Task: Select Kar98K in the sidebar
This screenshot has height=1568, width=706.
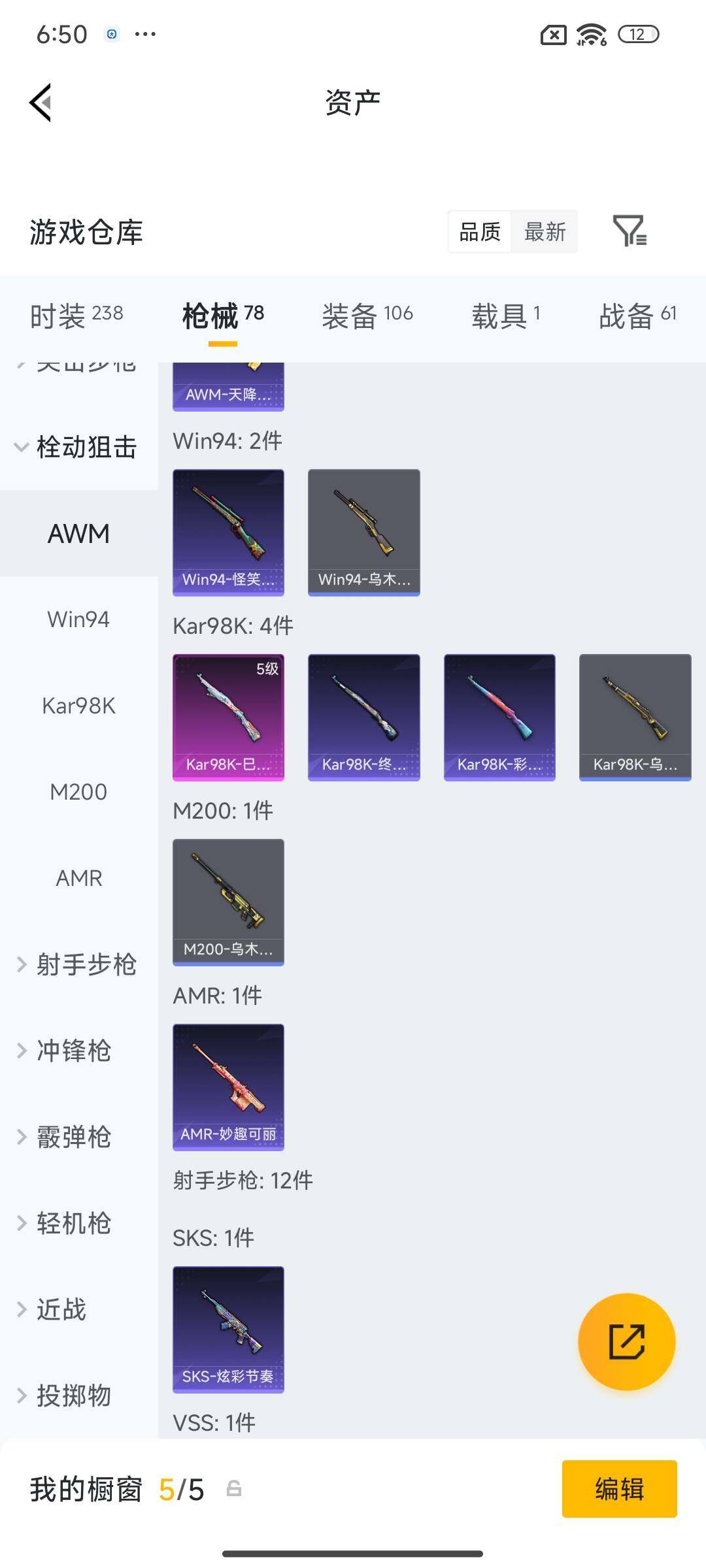Action: point(78,706)
